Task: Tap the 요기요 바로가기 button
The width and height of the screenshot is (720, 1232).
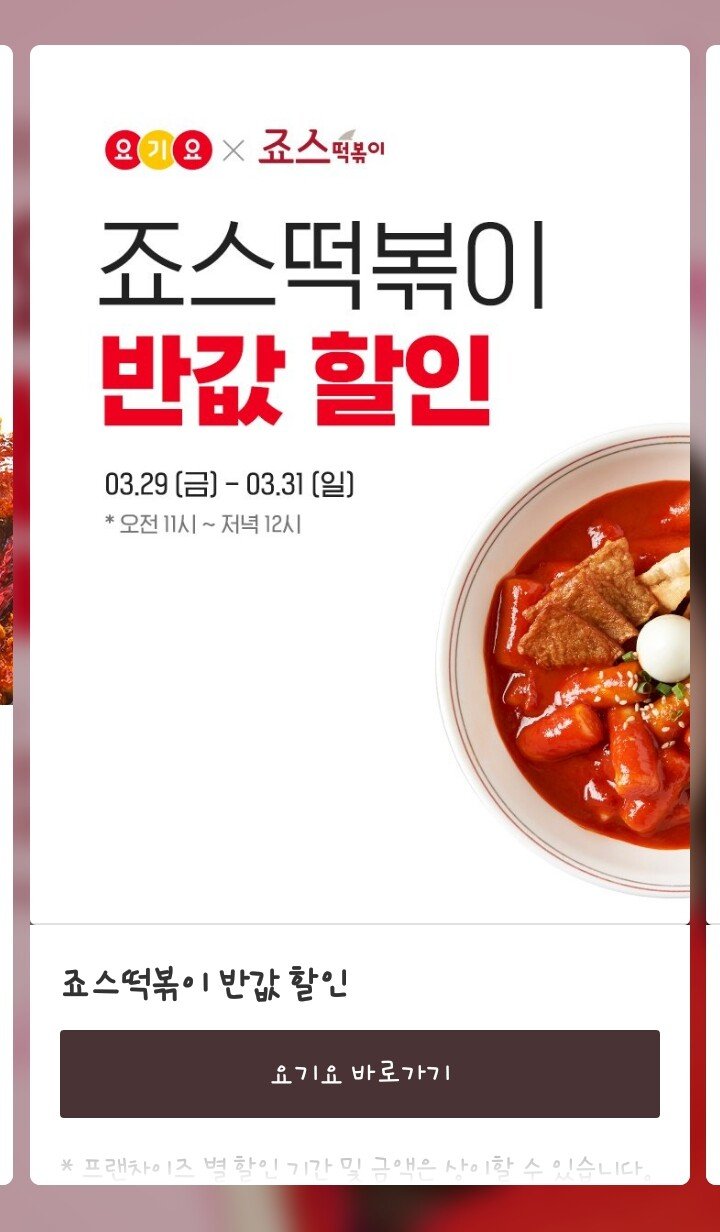Action: [360, 1074]
